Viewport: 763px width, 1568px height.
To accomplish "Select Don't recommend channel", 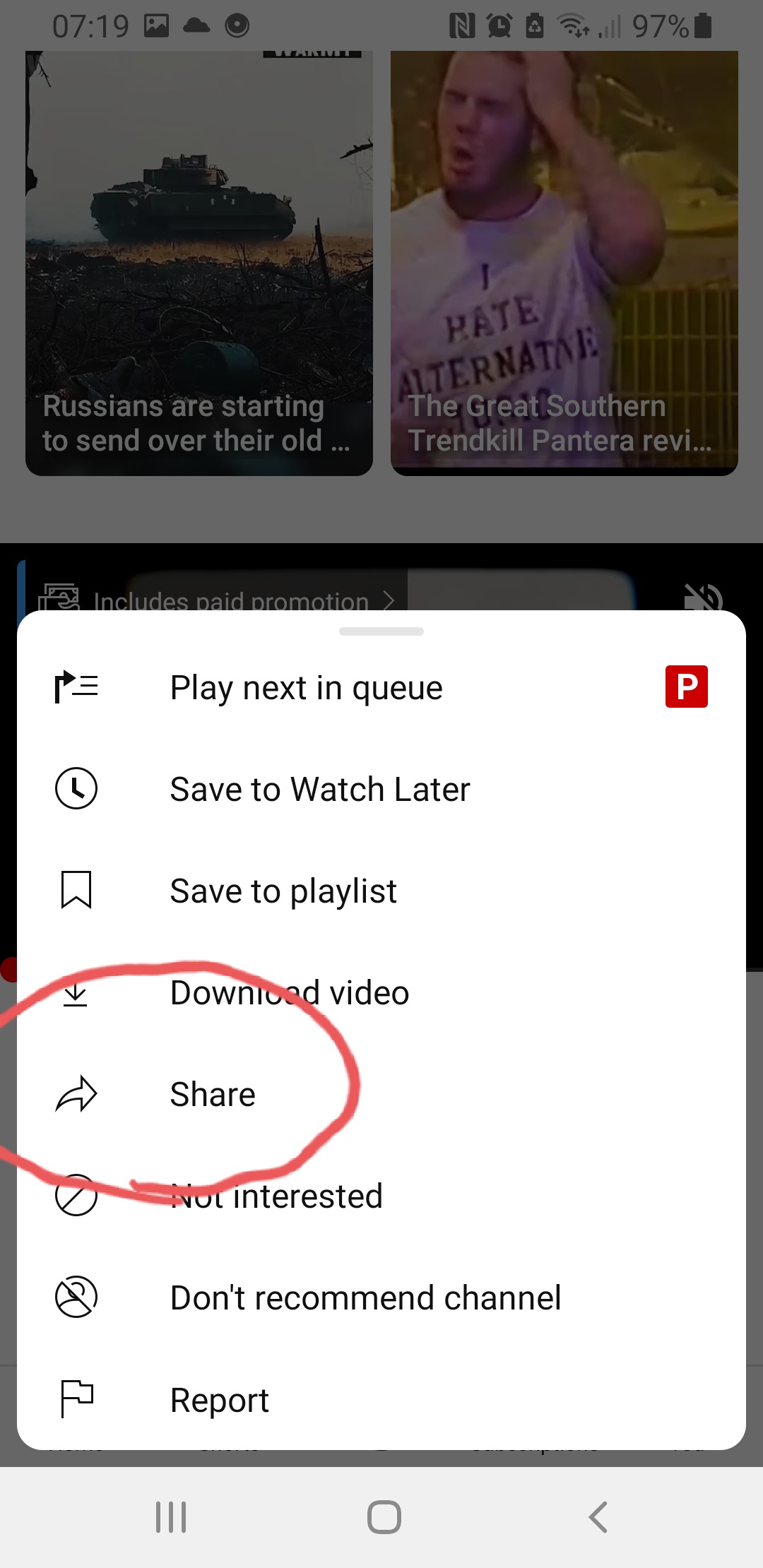I will pos(365,1297).
